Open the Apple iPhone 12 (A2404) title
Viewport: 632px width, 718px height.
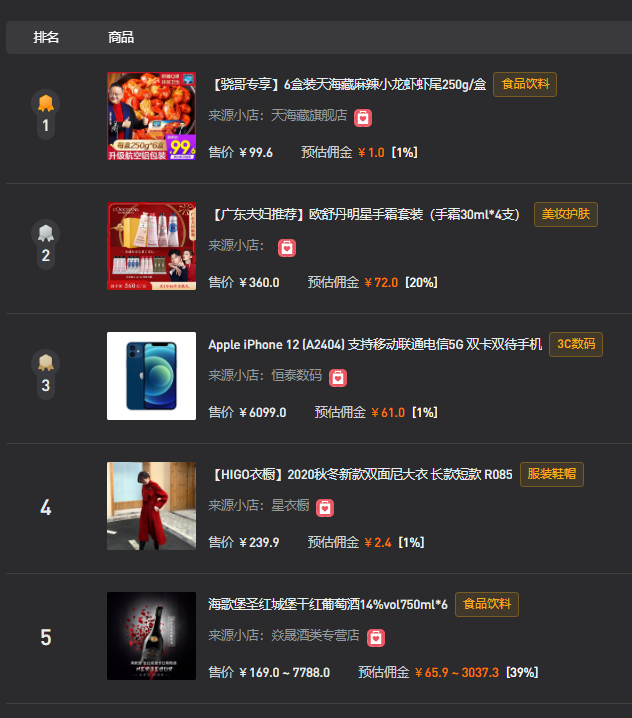[x=375, y=344]
